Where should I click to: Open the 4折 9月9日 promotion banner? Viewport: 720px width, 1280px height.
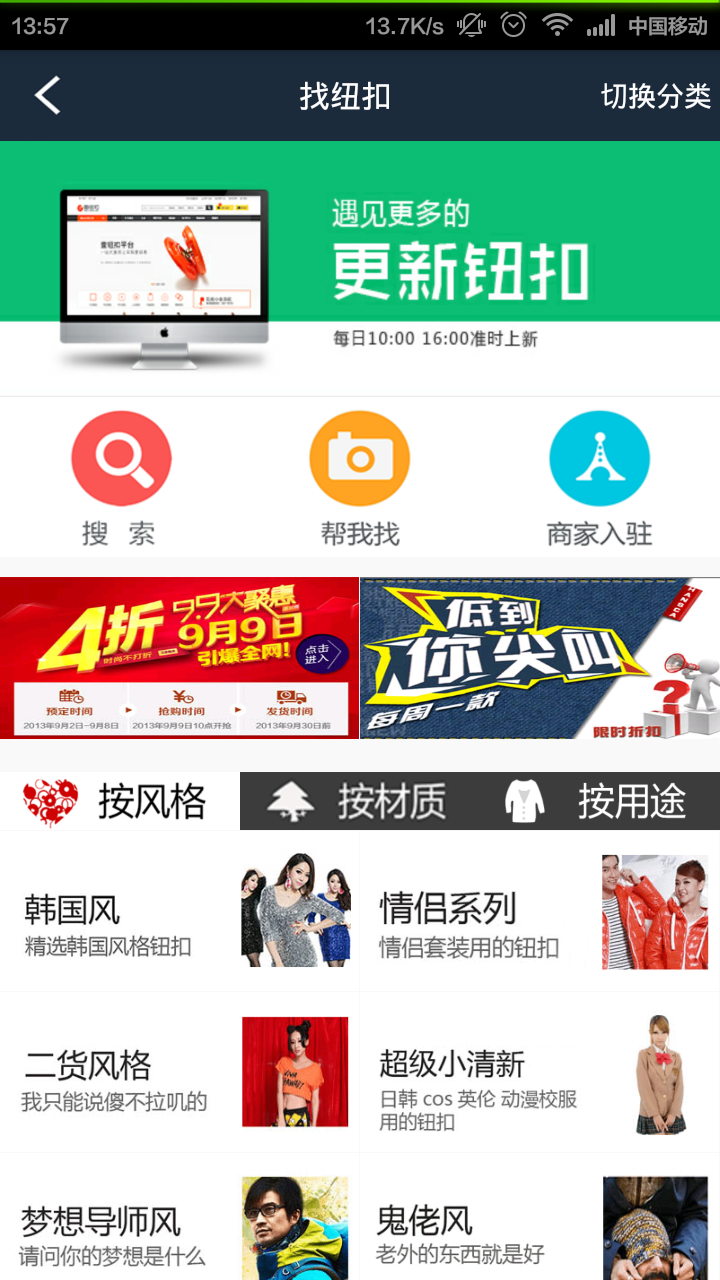point(179,658)
